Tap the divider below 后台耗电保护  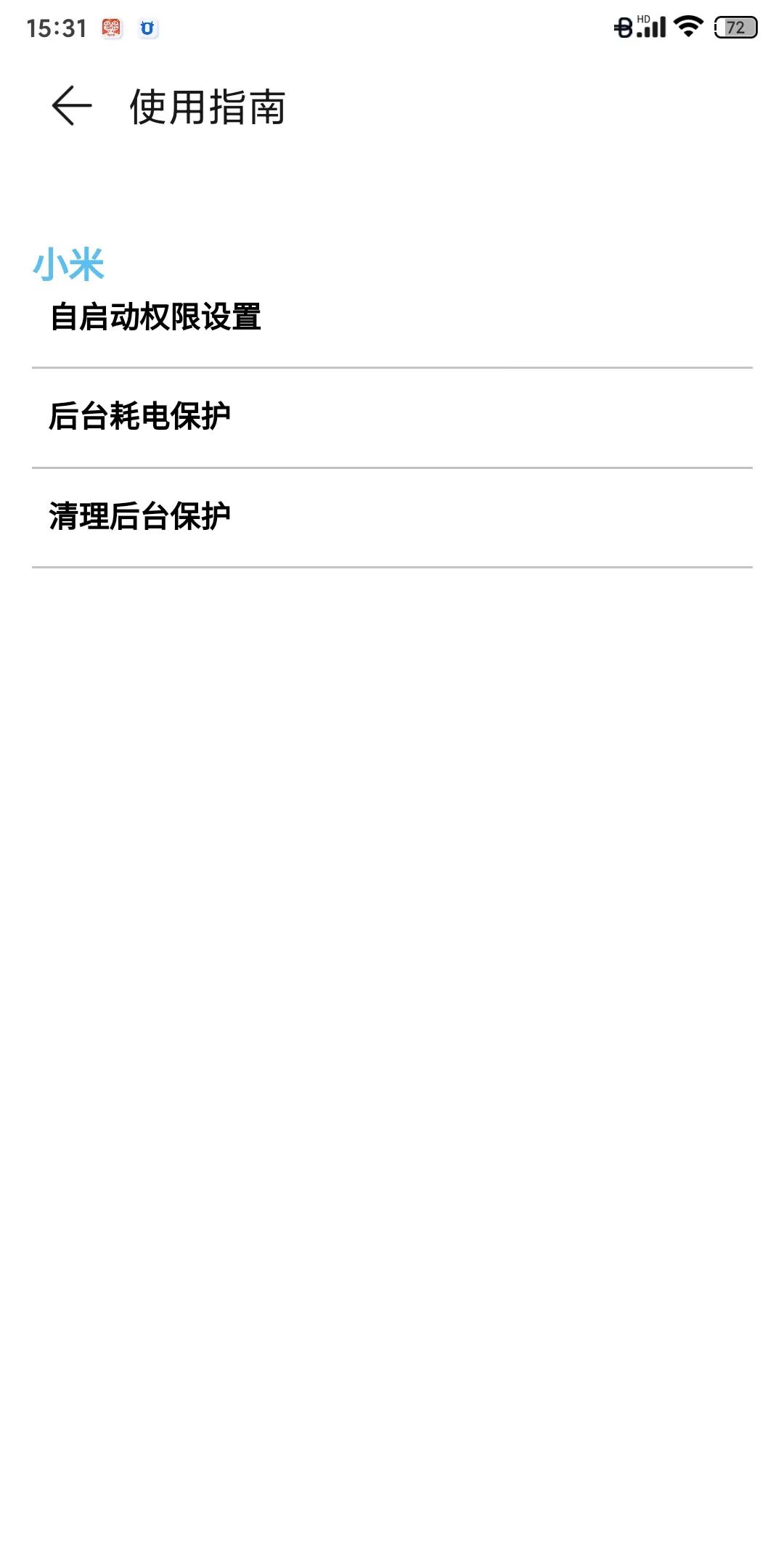[x=392, y=465]
